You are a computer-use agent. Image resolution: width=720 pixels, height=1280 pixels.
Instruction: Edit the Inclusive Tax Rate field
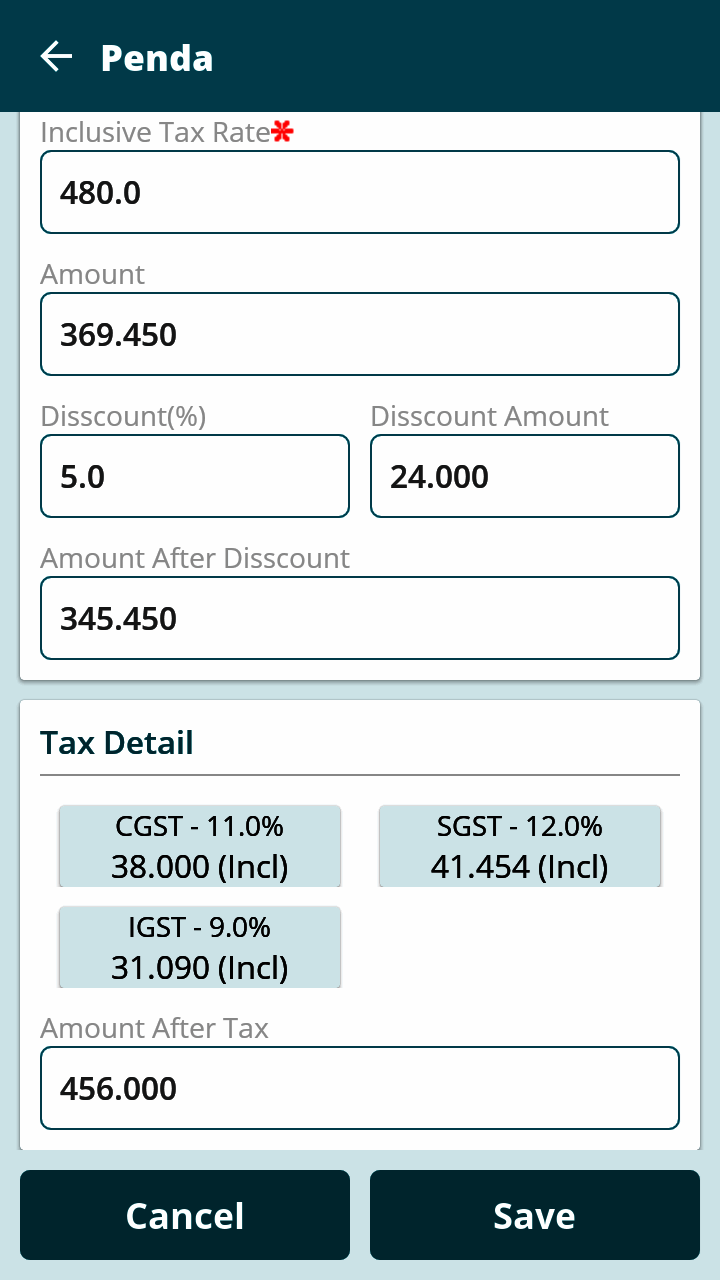tap(360, 192)
